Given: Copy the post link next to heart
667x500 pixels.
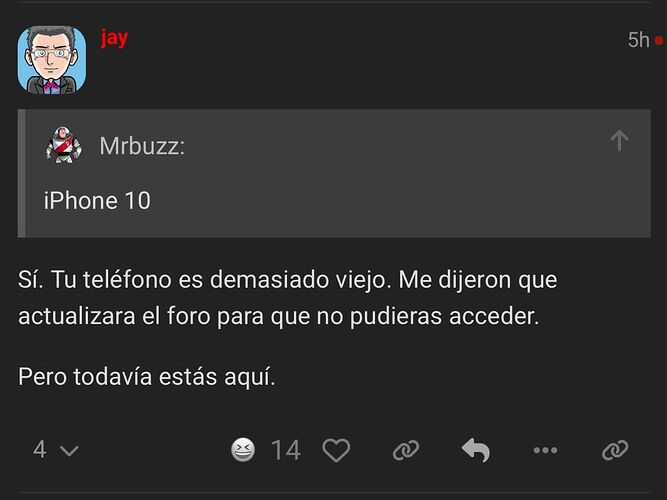Looking at the screenshot, I should (405, 450).
